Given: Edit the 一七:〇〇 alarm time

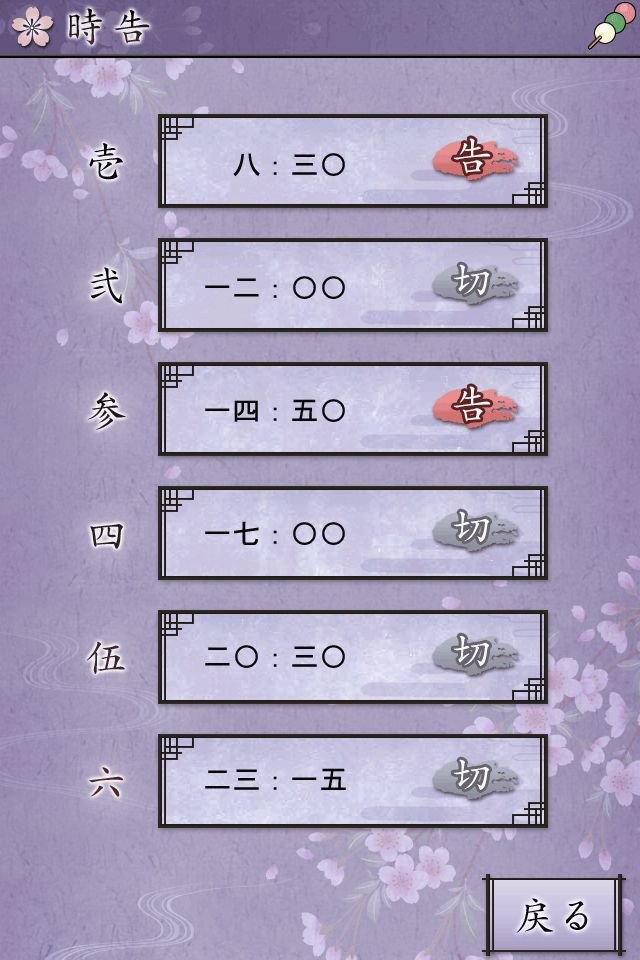Looking at the screenshot, I should [276, 534].
